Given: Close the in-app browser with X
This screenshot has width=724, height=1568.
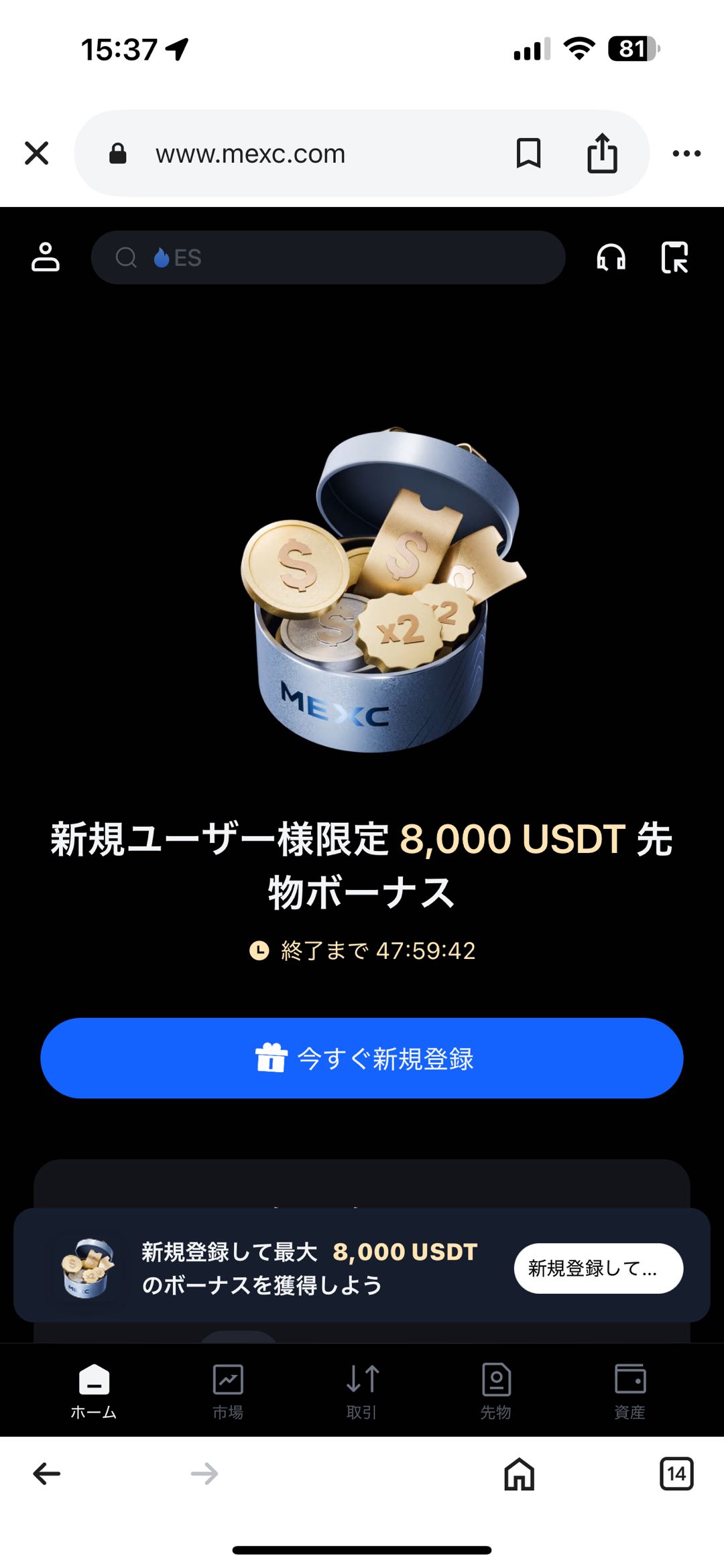Looking at the screenshot, I should pyautogui.click(x=37, y=153).
